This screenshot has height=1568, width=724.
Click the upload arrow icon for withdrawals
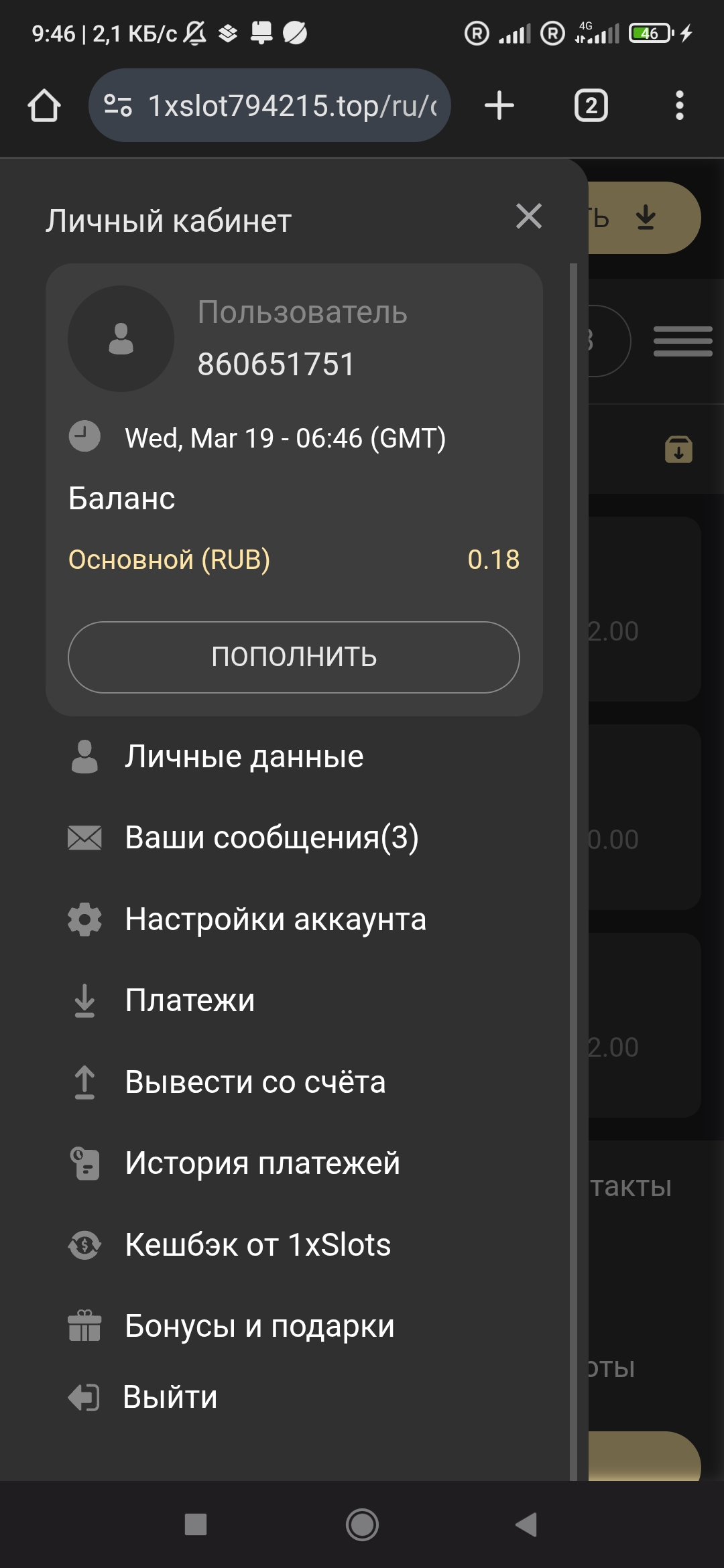coord(83,1081)
